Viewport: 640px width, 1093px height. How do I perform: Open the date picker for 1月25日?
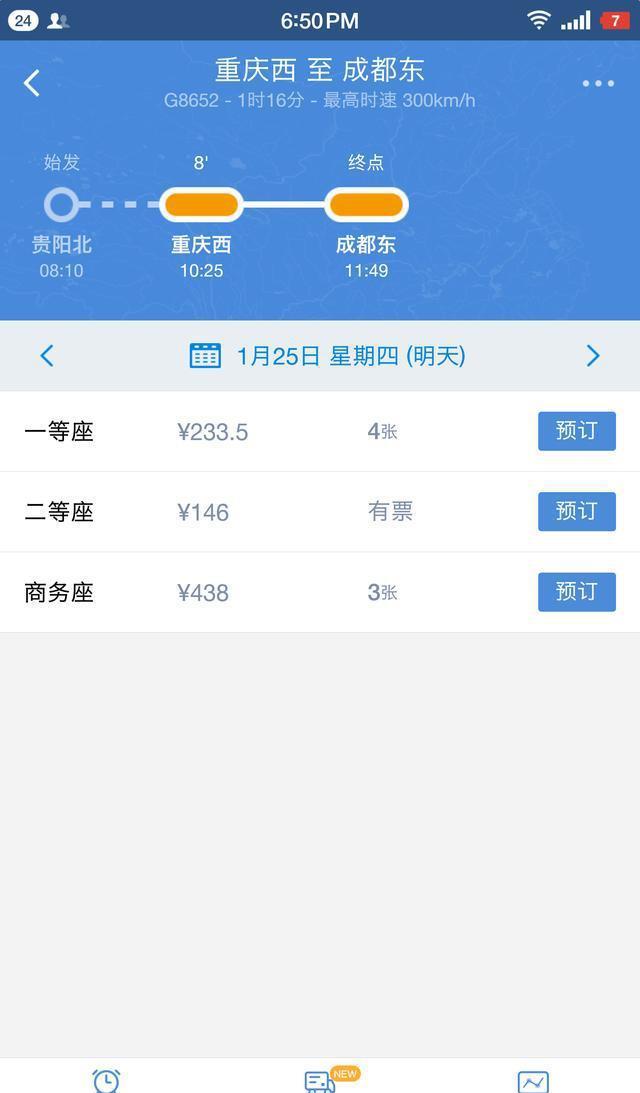[327, 356]
